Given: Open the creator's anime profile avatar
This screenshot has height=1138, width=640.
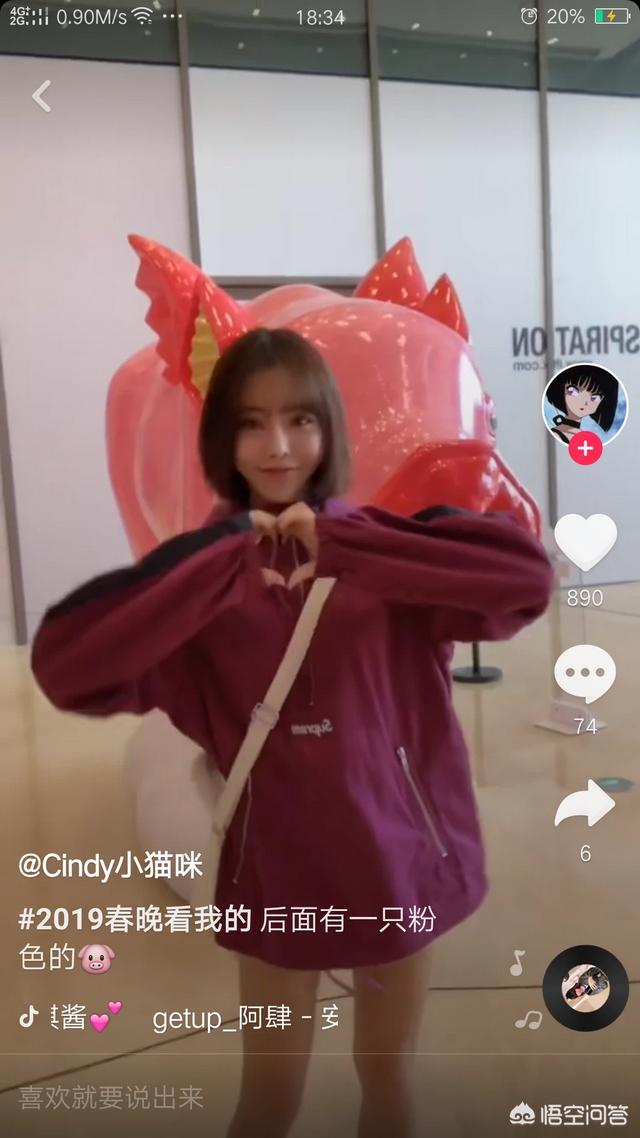Looking at the screenshot, I should [585, 406].
